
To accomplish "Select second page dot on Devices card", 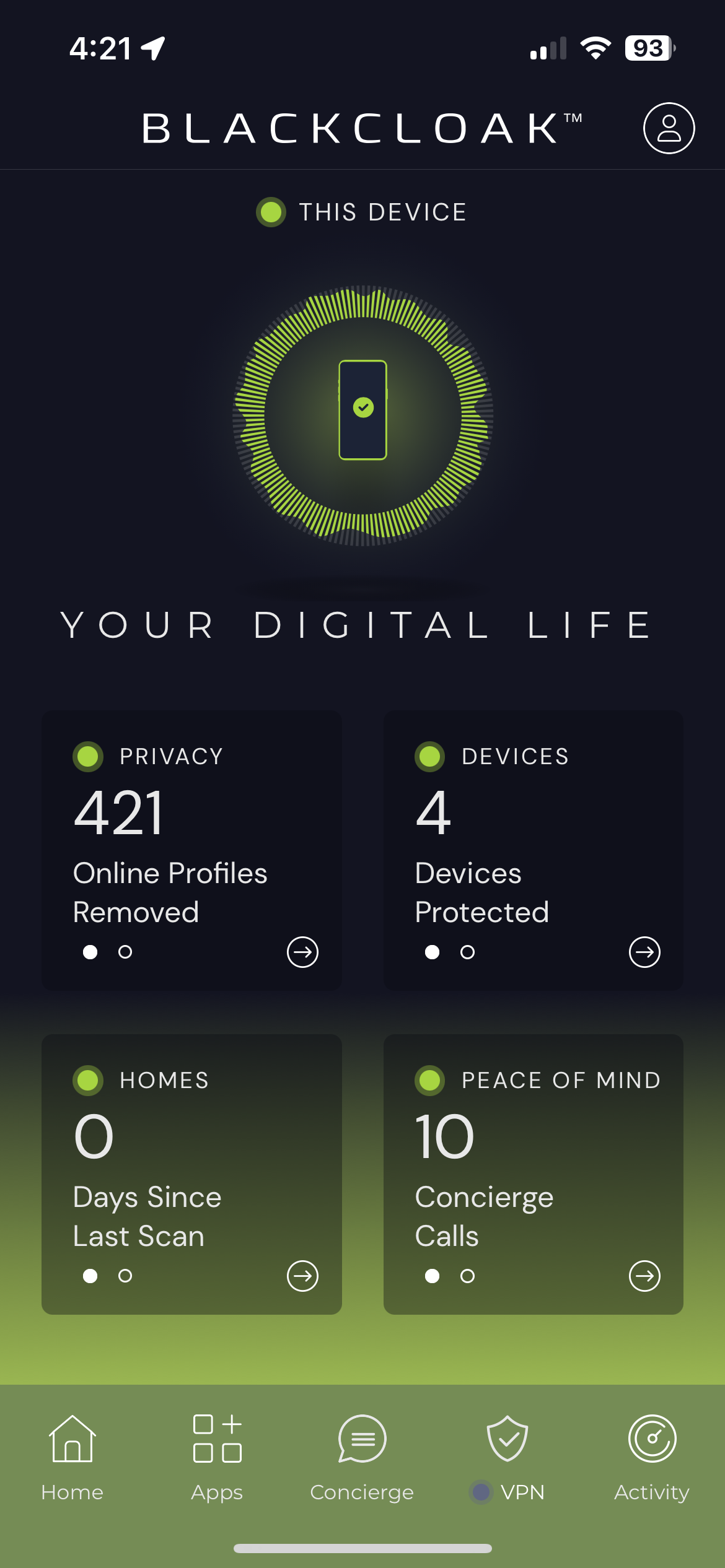I will pos(468,952).
